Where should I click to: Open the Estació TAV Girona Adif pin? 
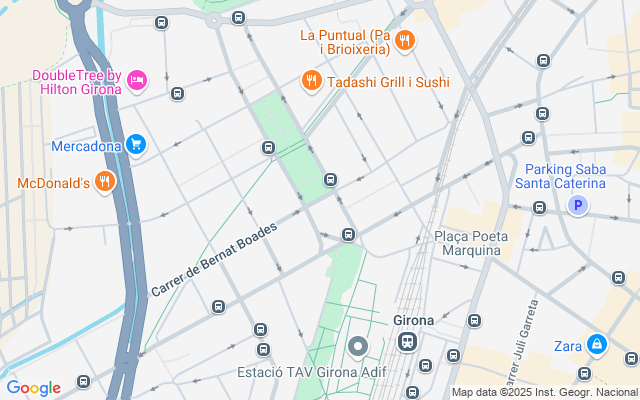[x=358, y=347]
